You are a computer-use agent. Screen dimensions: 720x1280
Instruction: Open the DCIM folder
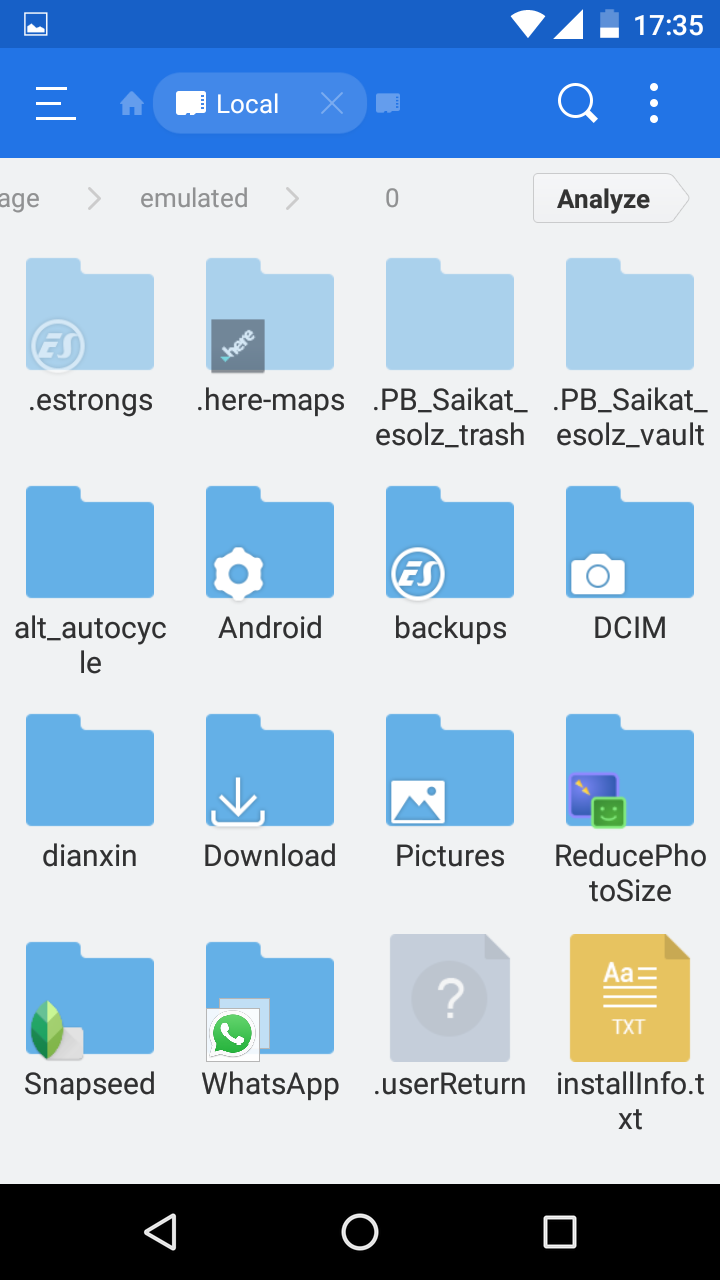coord(630,565)
